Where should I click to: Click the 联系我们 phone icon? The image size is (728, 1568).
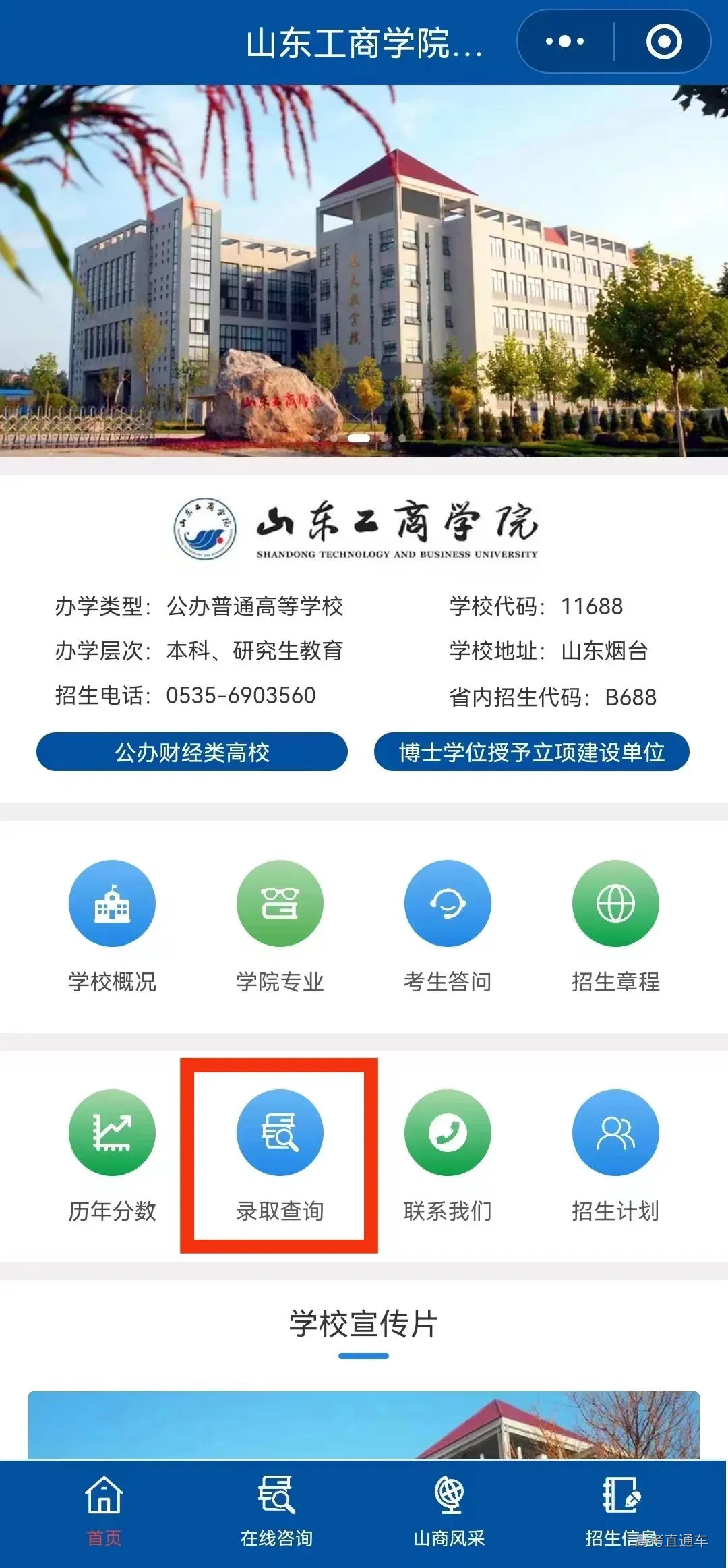click(x=448, y=1133)
